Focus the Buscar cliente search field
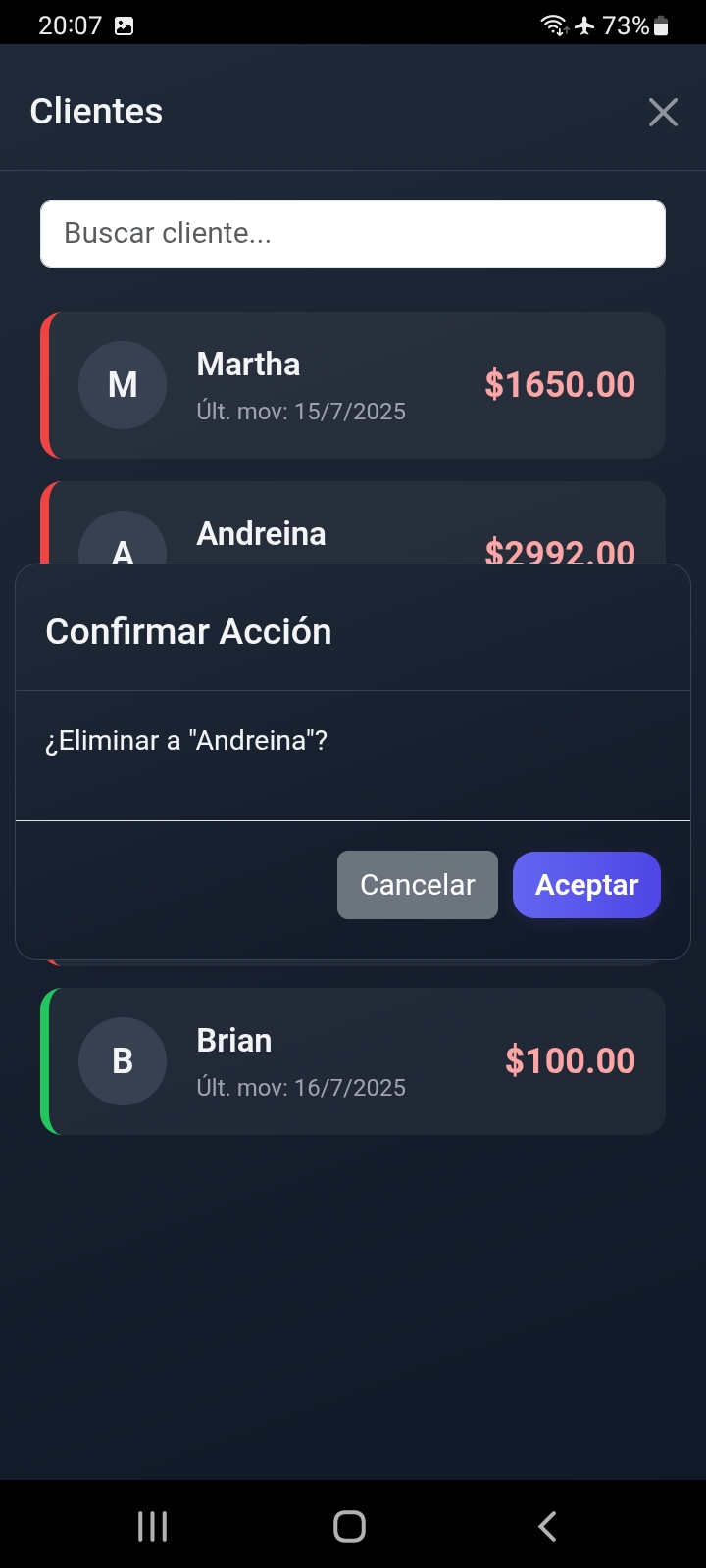Viewport: 706px width, 1568px height. [353, 233]
